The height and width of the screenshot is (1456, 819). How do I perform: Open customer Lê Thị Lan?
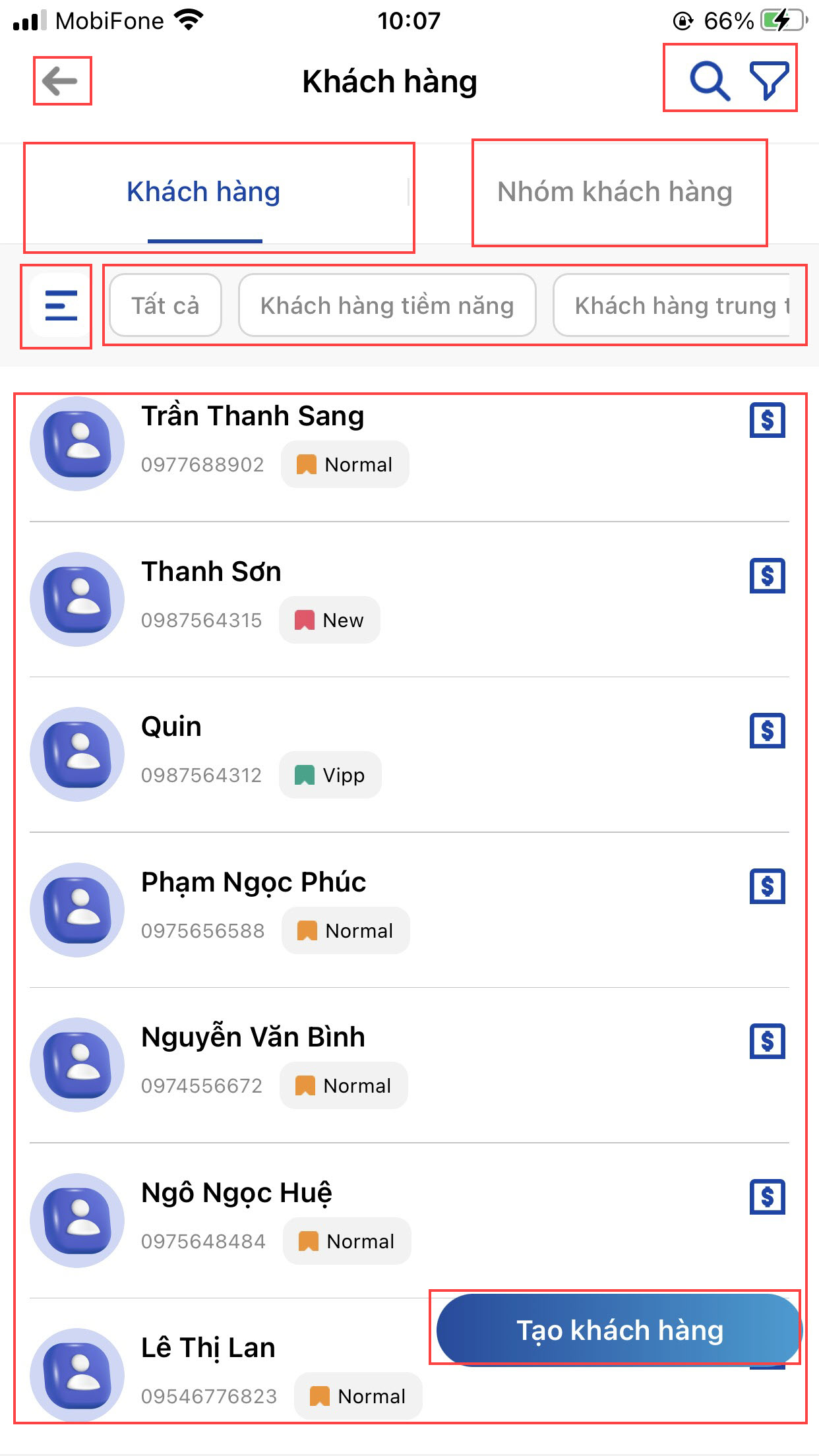click(x=208, y=1348)
